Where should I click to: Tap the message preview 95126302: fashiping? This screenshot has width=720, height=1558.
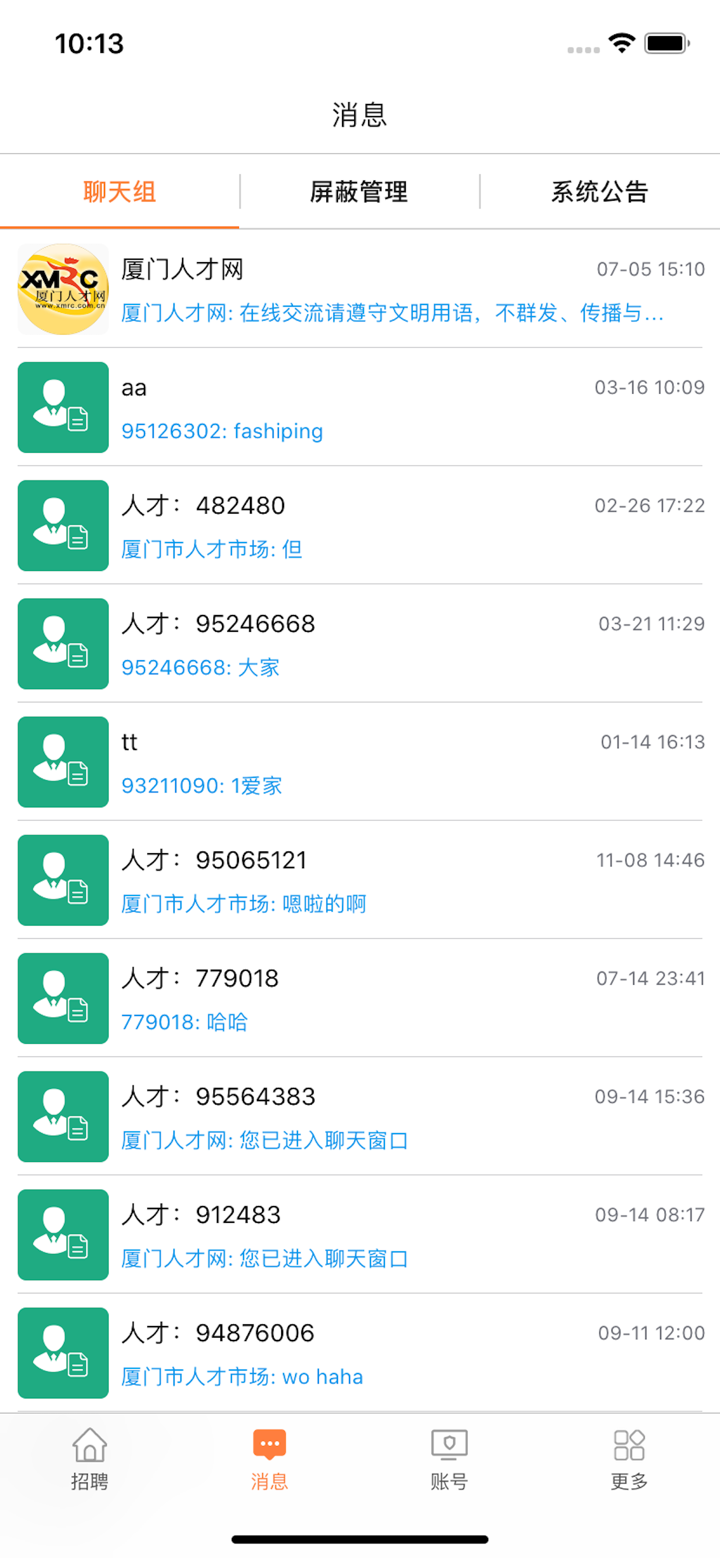(x=221, y=431)
